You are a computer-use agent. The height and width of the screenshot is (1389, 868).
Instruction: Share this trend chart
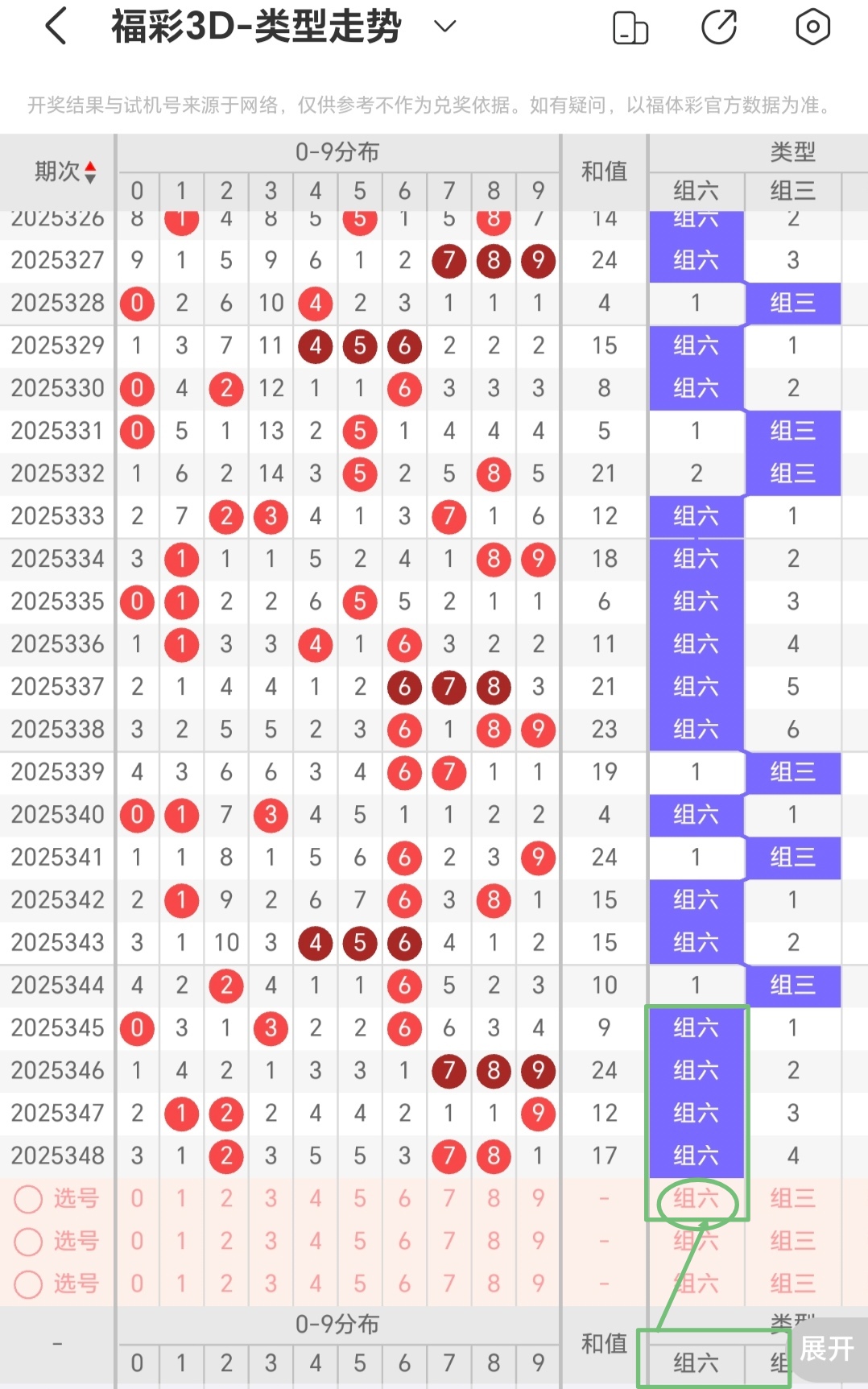[719, 27]
